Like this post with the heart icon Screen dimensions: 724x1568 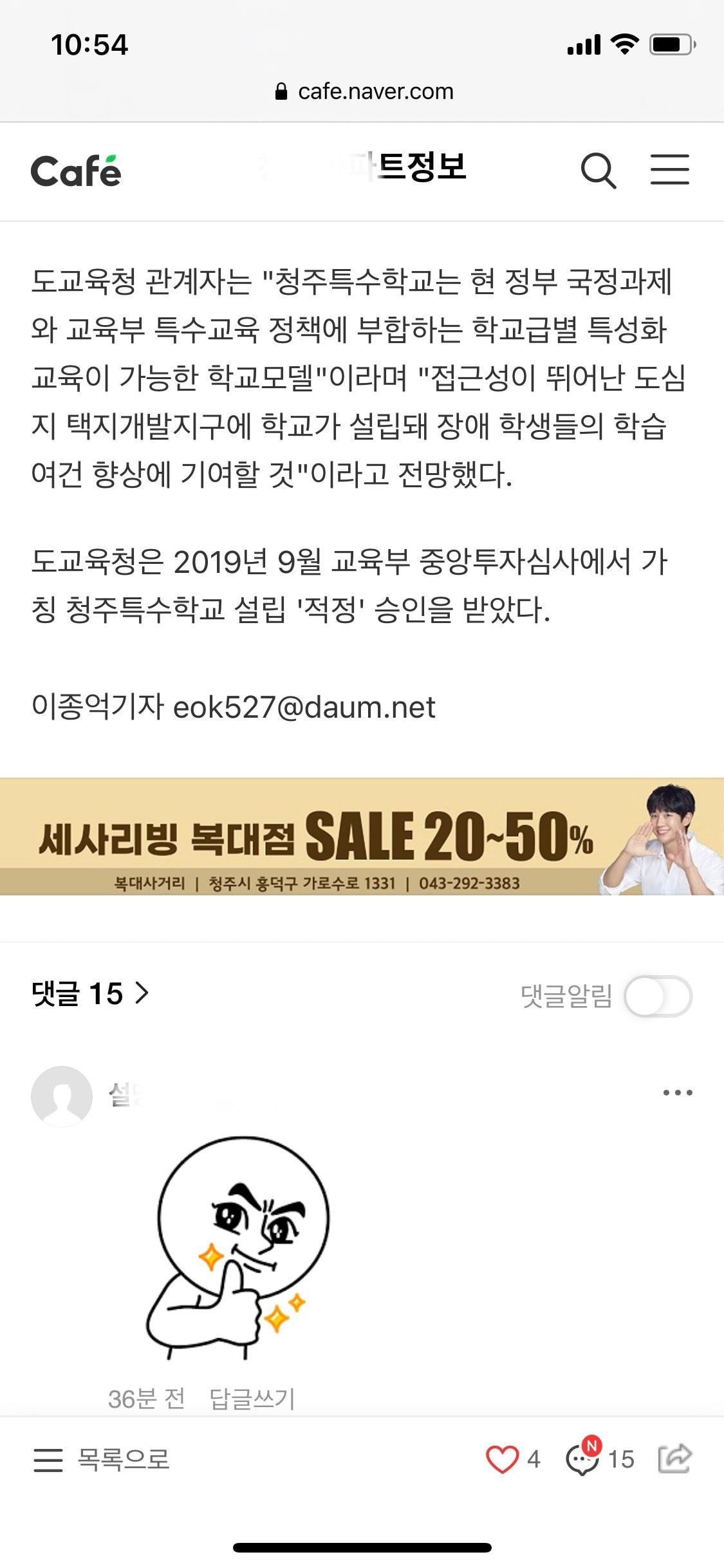coord(502,1460)
